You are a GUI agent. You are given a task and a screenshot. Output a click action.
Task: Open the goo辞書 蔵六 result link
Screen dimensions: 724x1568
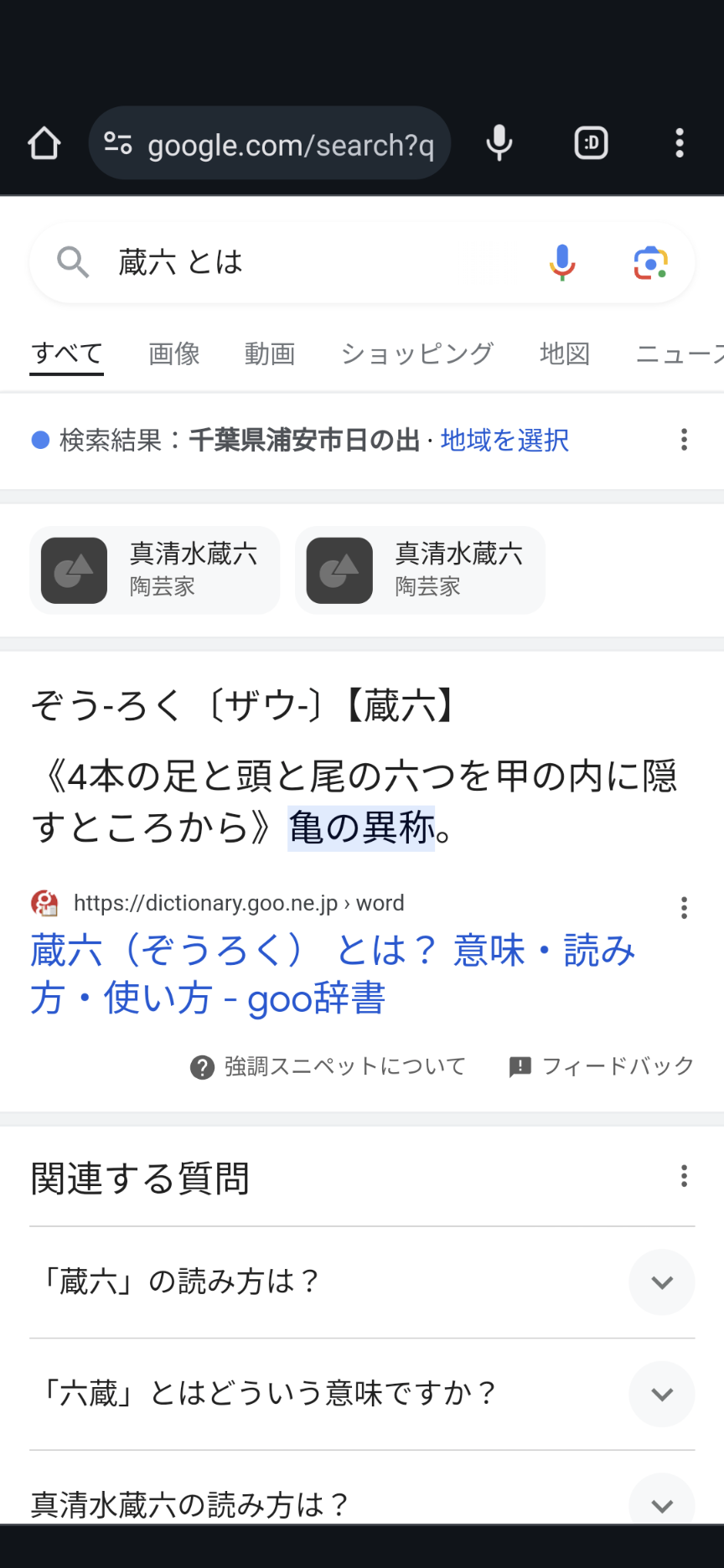(333, 974)
